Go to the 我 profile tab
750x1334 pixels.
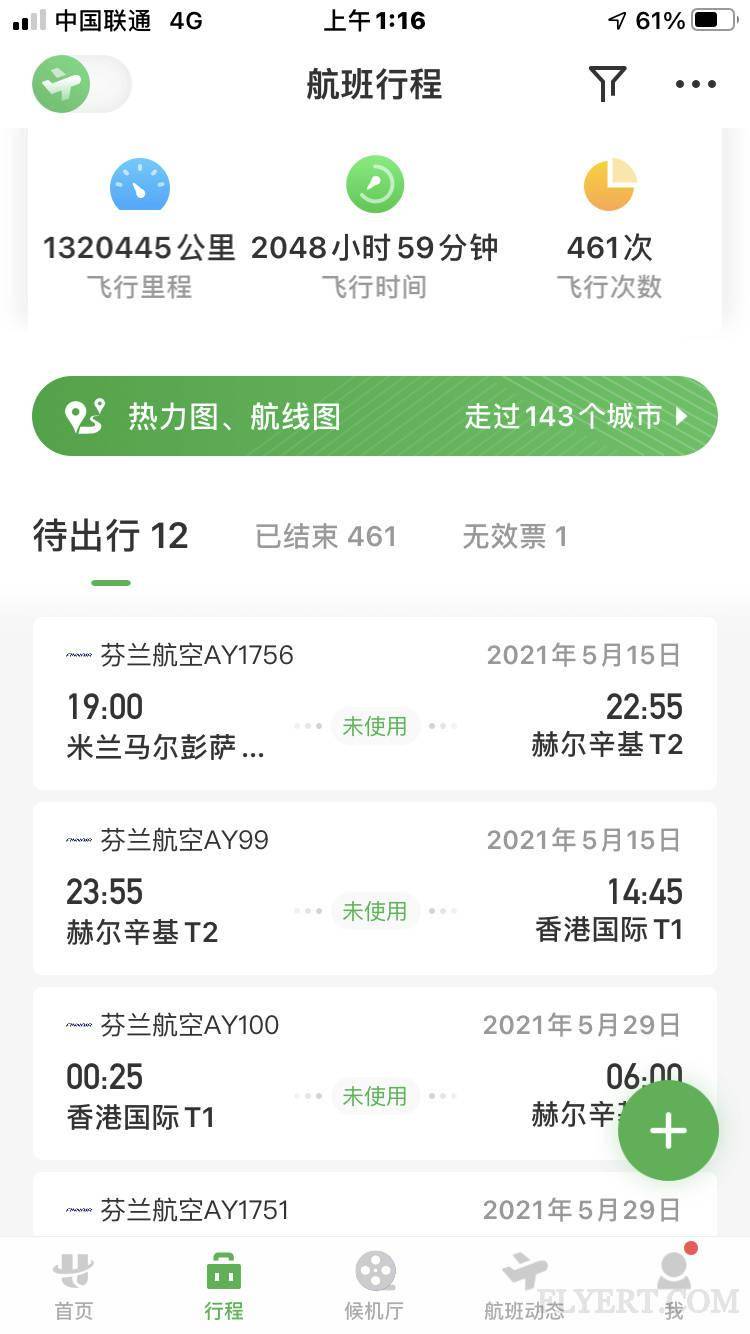pyautogui.click(x=674, y=1286)
